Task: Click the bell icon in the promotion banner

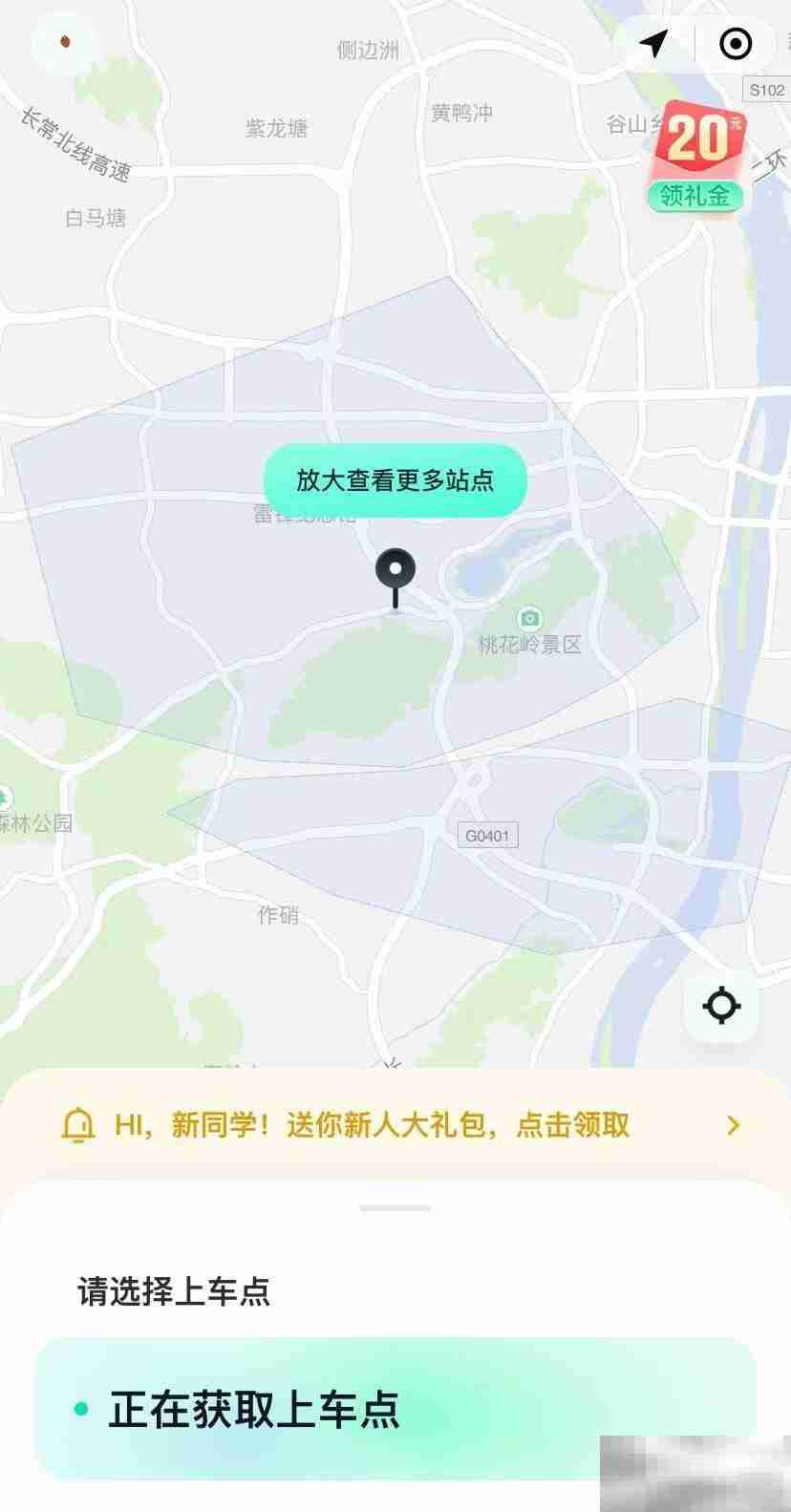Action: (x=79, y=1125)
